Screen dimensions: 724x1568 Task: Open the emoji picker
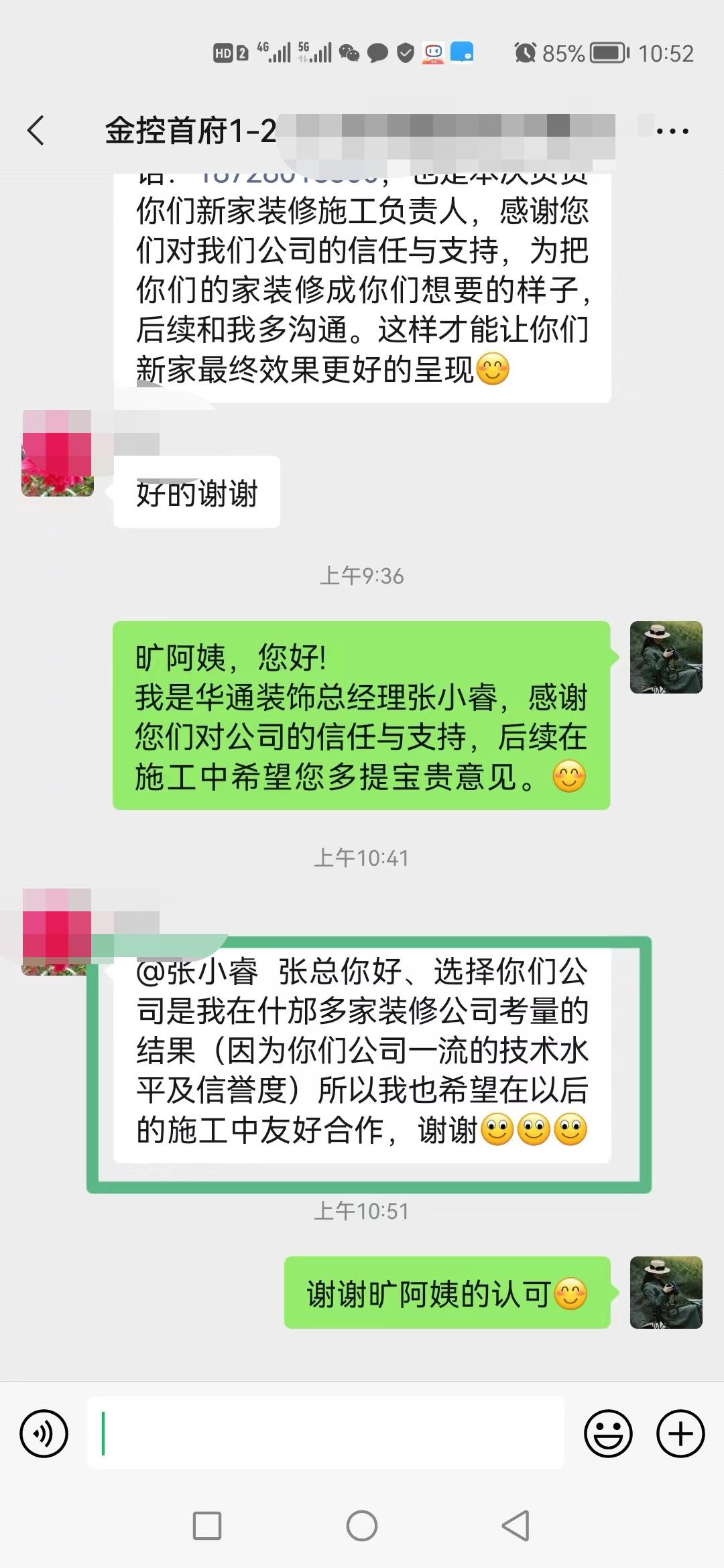608,1434
